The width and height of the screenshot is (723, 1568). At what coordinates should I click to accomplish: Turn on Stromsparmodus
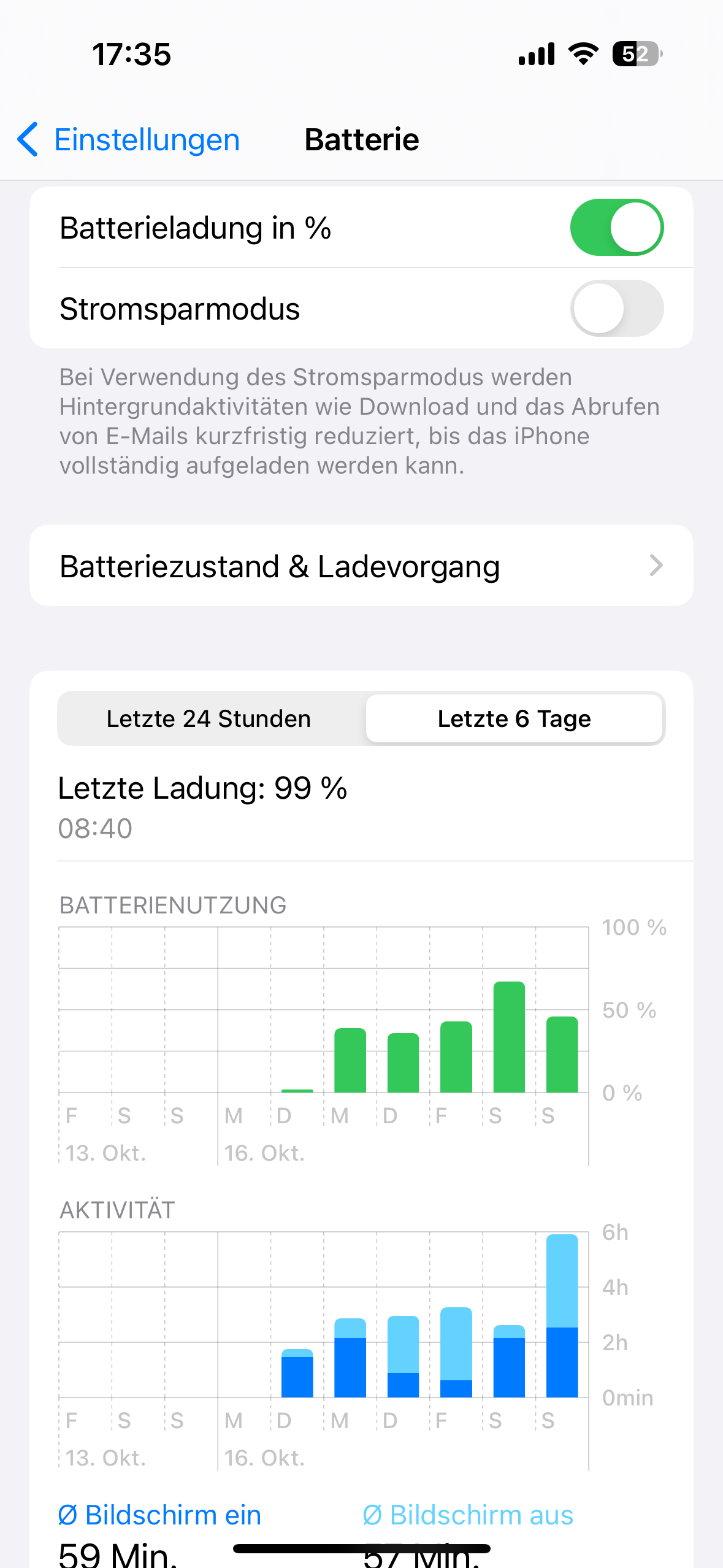pyautogui.click(x=616, y=309)
